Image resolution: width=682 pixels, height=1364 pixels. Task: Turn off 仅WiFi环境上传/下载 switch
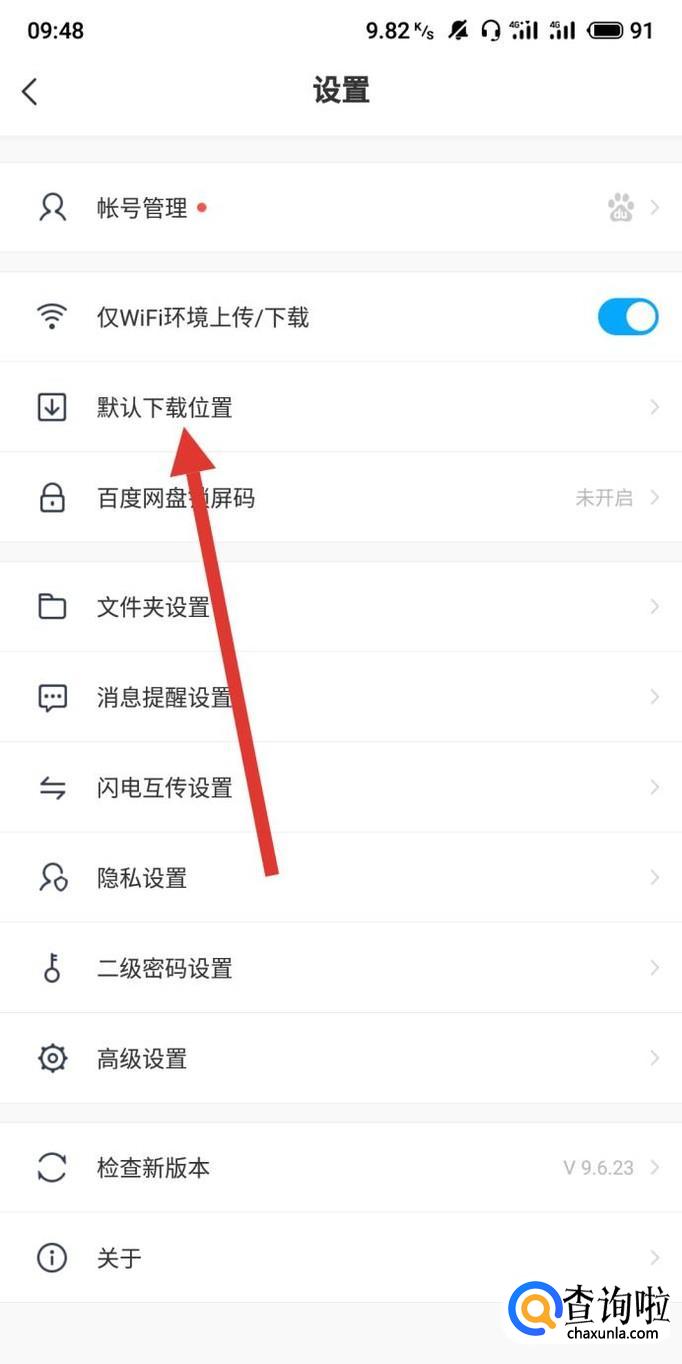pyautogui.click(x=627, y=317)
